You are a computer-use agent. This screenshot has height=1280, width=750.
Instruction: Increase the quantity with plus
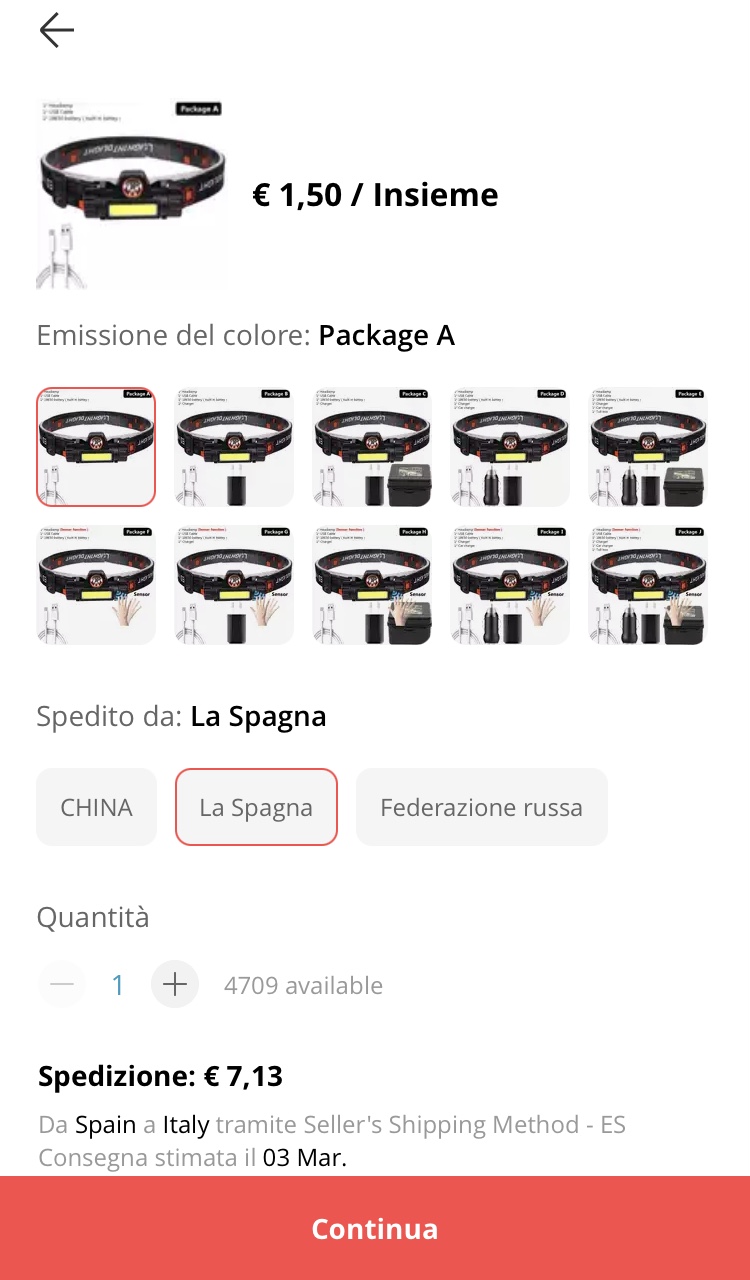pyautogui.click(x=175, y=985)
